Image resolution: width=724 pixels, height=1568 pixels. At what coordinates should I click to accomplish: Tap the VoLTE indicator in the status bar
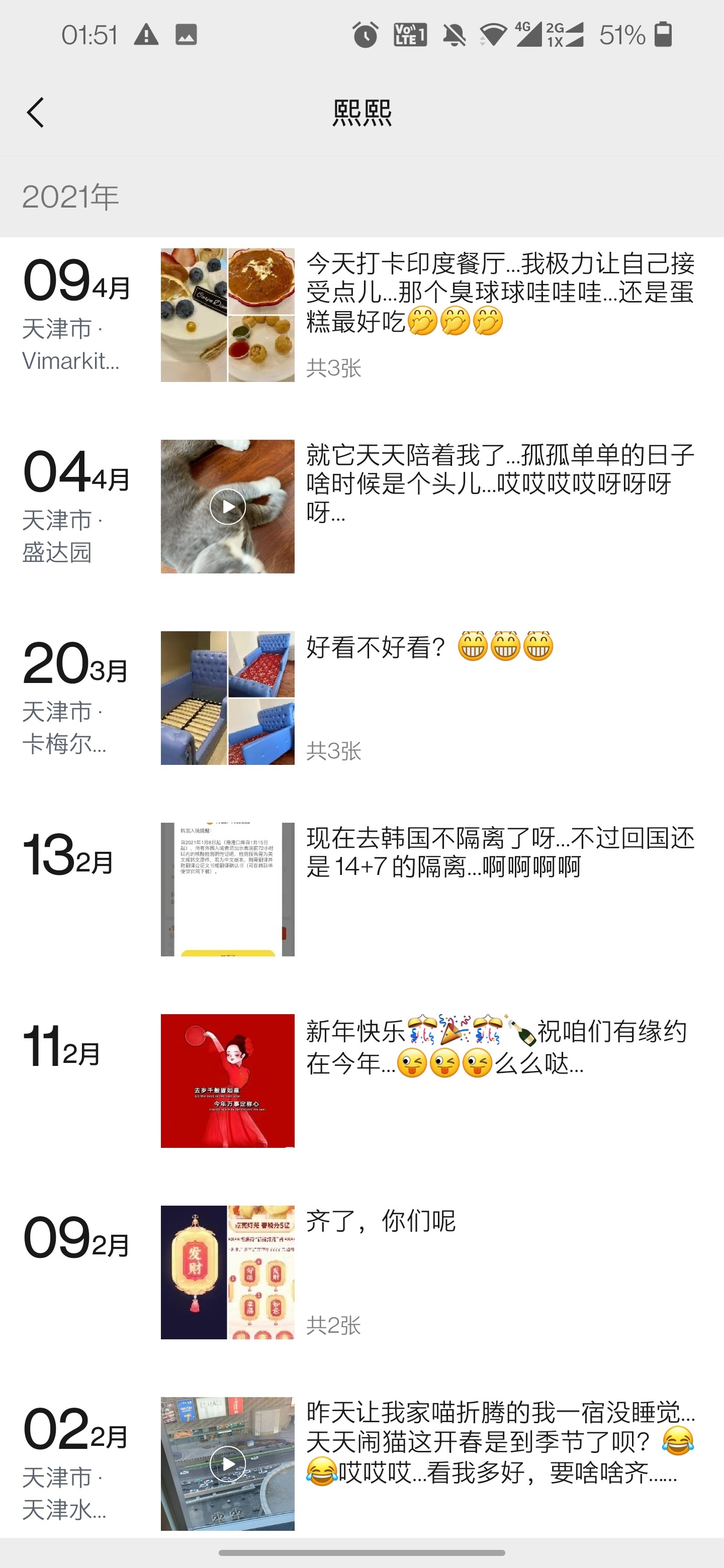tap(409, 35)
